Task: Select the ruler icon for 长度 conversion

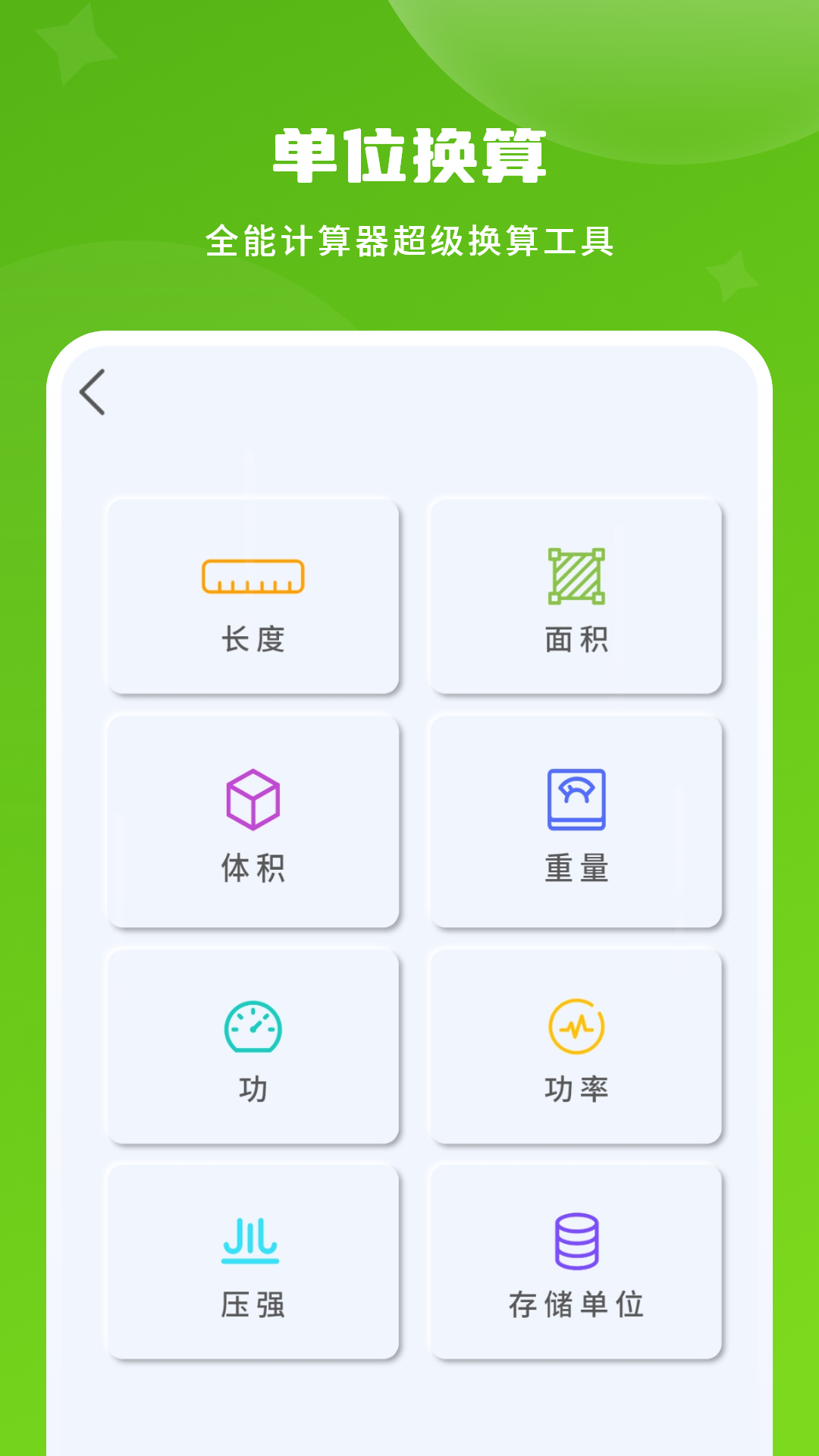Action: (x=253, y=579)
